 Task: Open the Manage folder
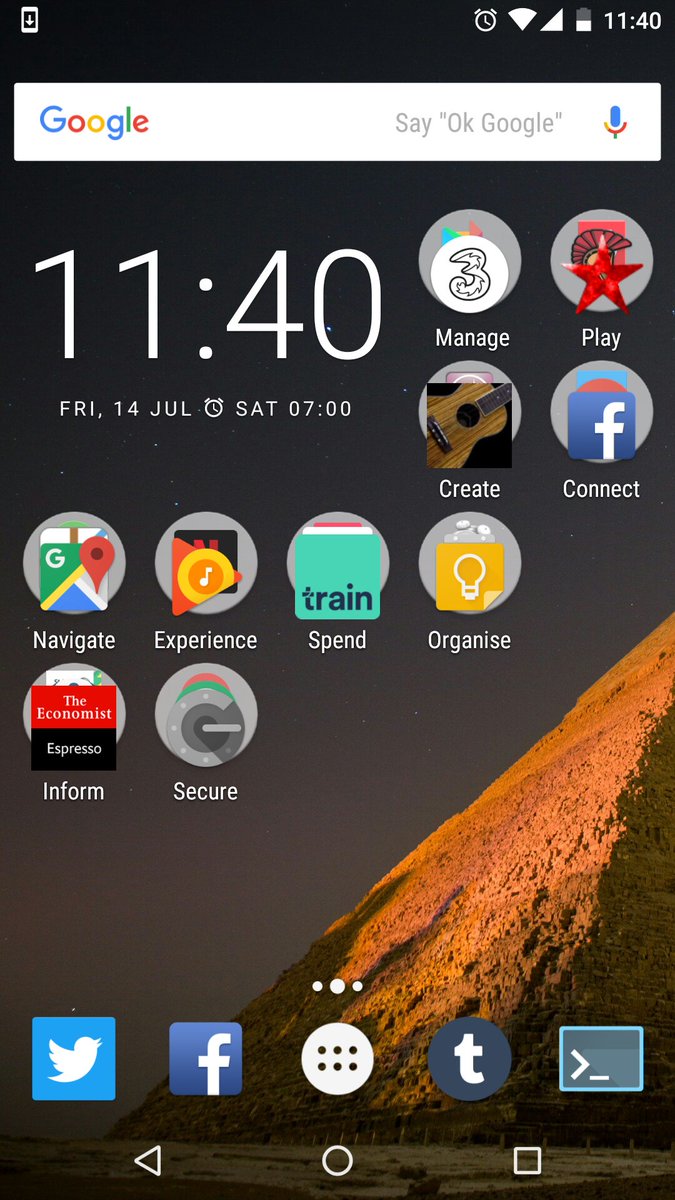click(x=470, y=262)
